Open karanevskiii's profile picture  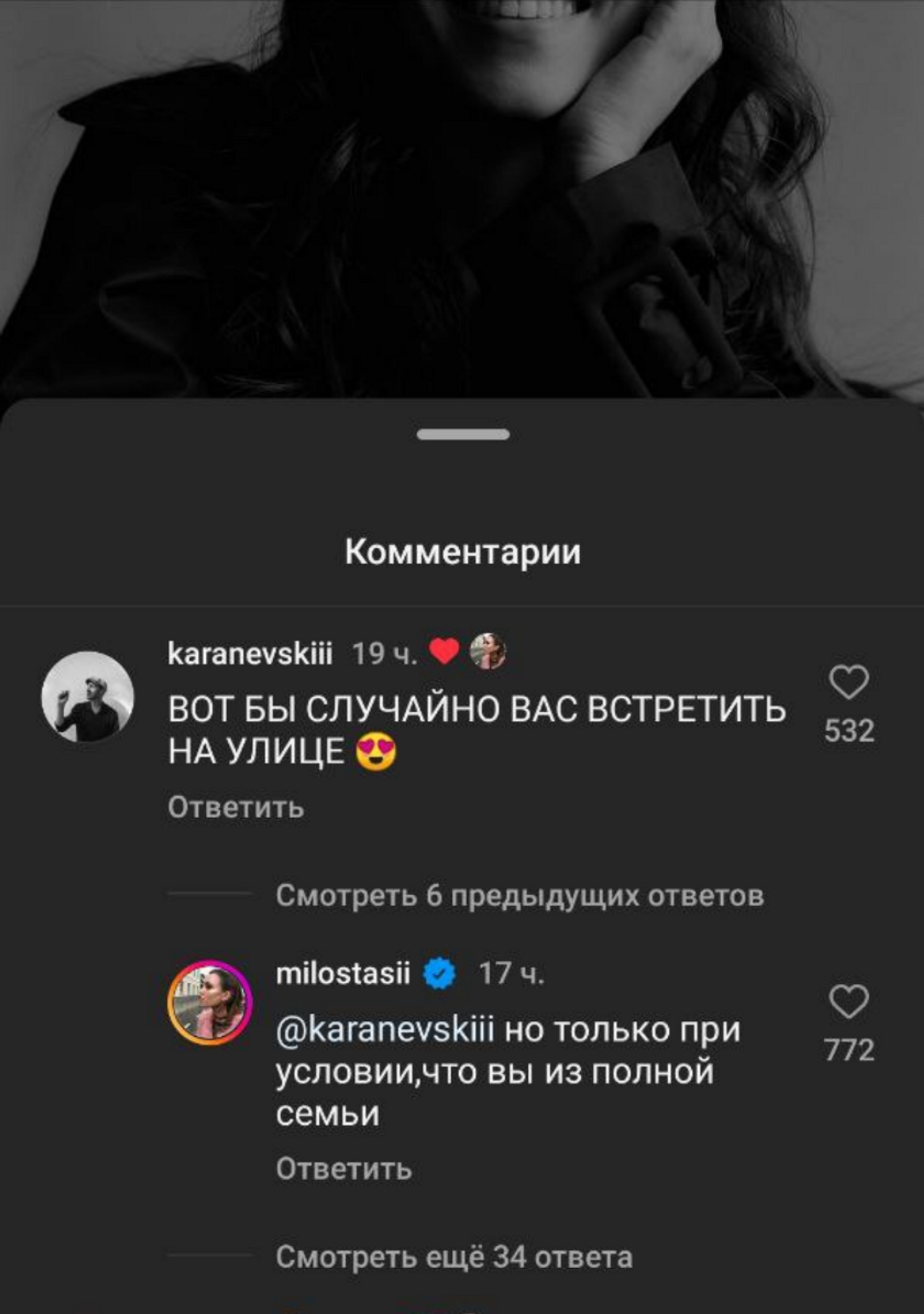[88, 697]
